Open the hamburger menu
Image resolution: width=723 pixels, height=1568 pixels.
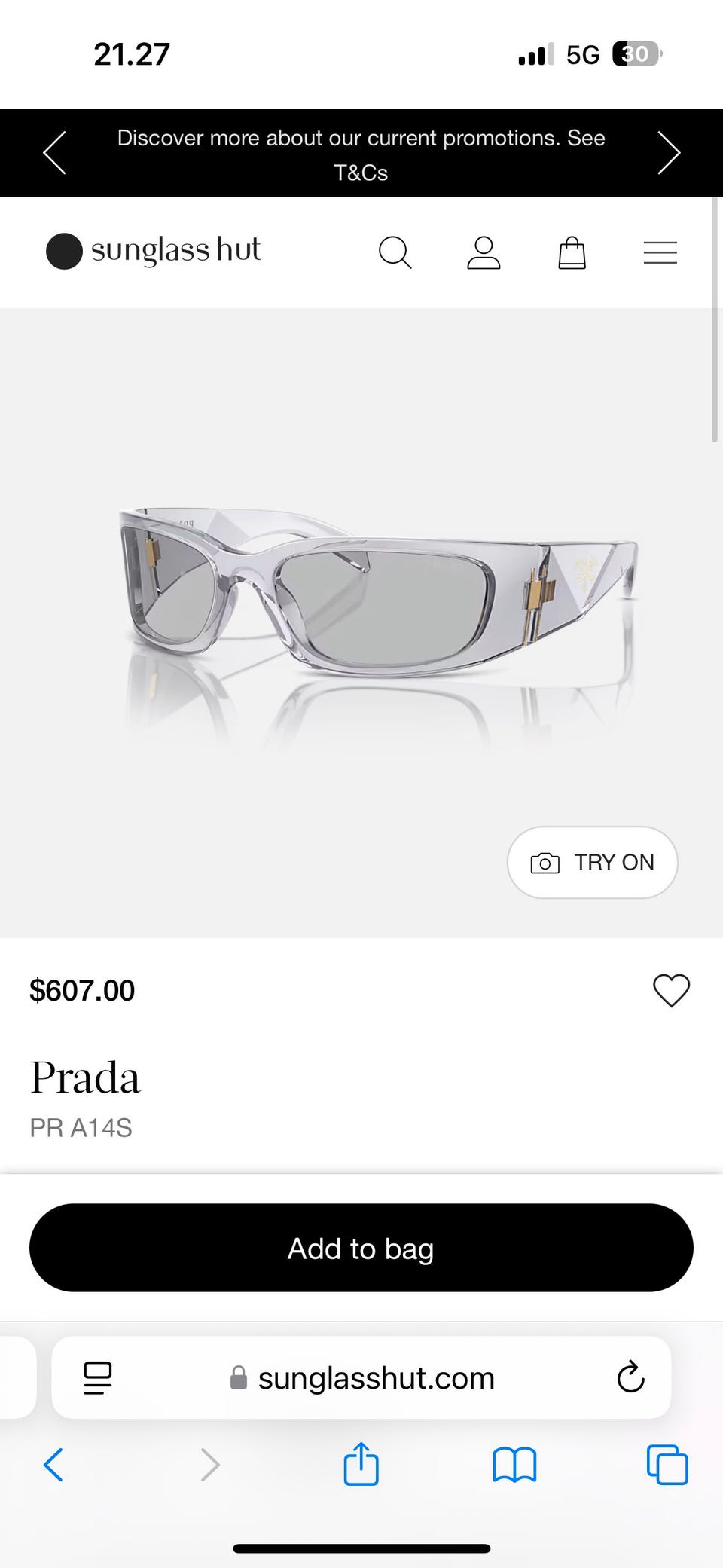[660, 252]
